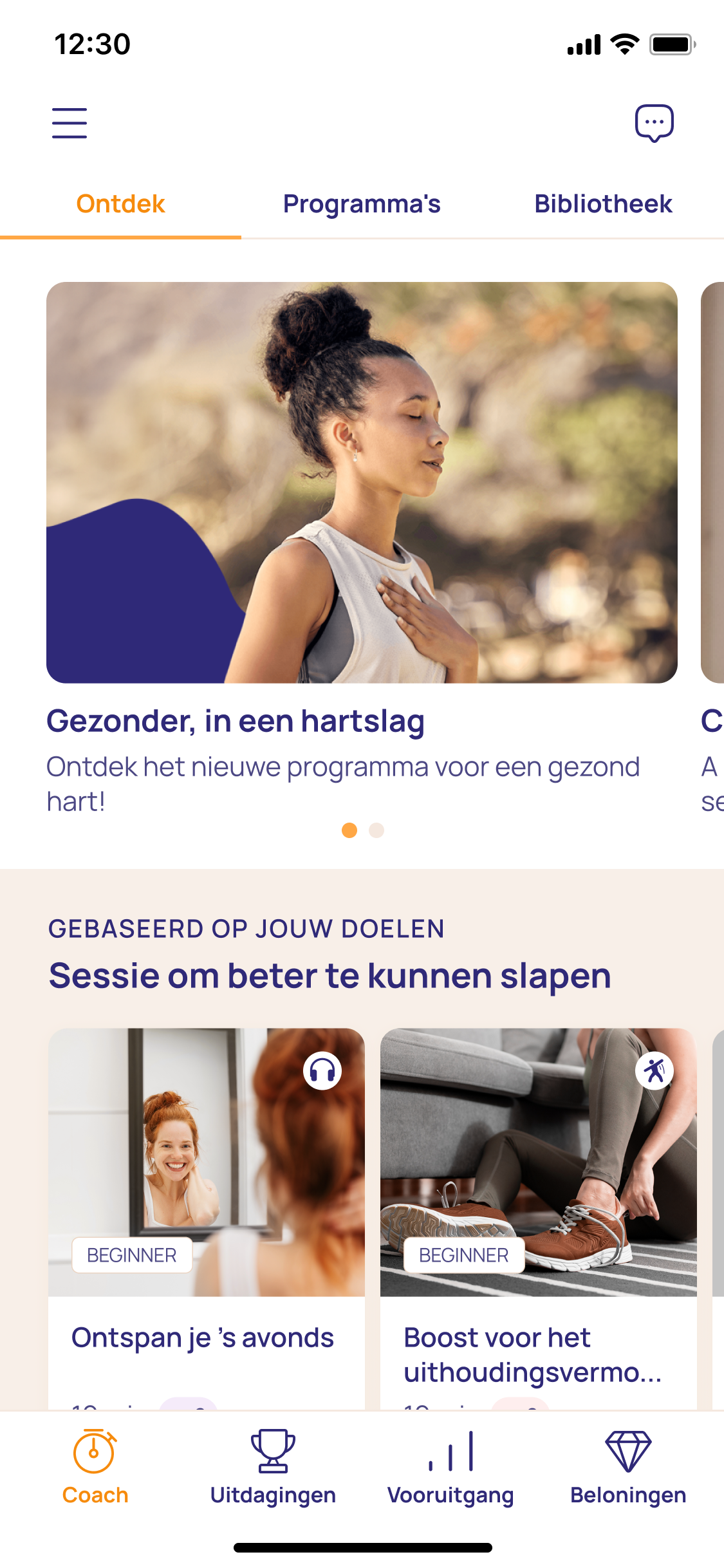Jump to the second carousel page dot
This screenshot has height=1568, width=724.
[x=376, y=830]
